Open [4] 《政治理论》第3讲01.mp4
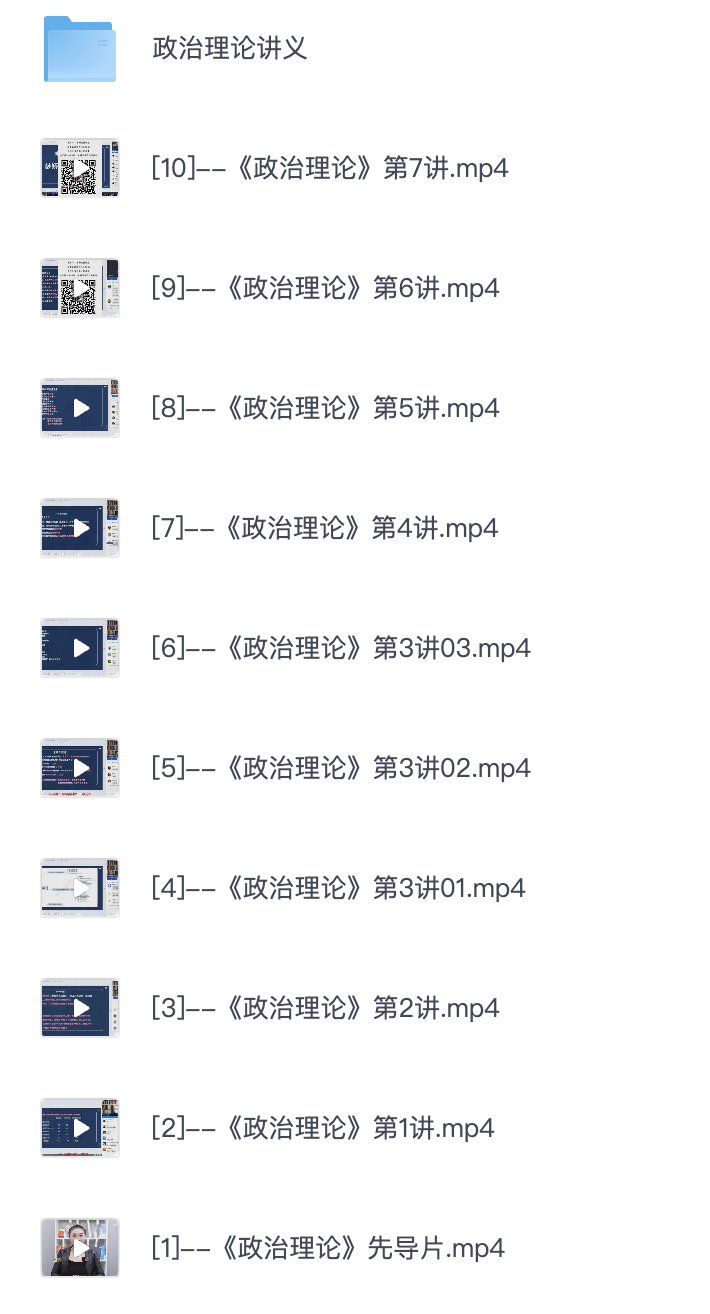 (x=338, y=888)
